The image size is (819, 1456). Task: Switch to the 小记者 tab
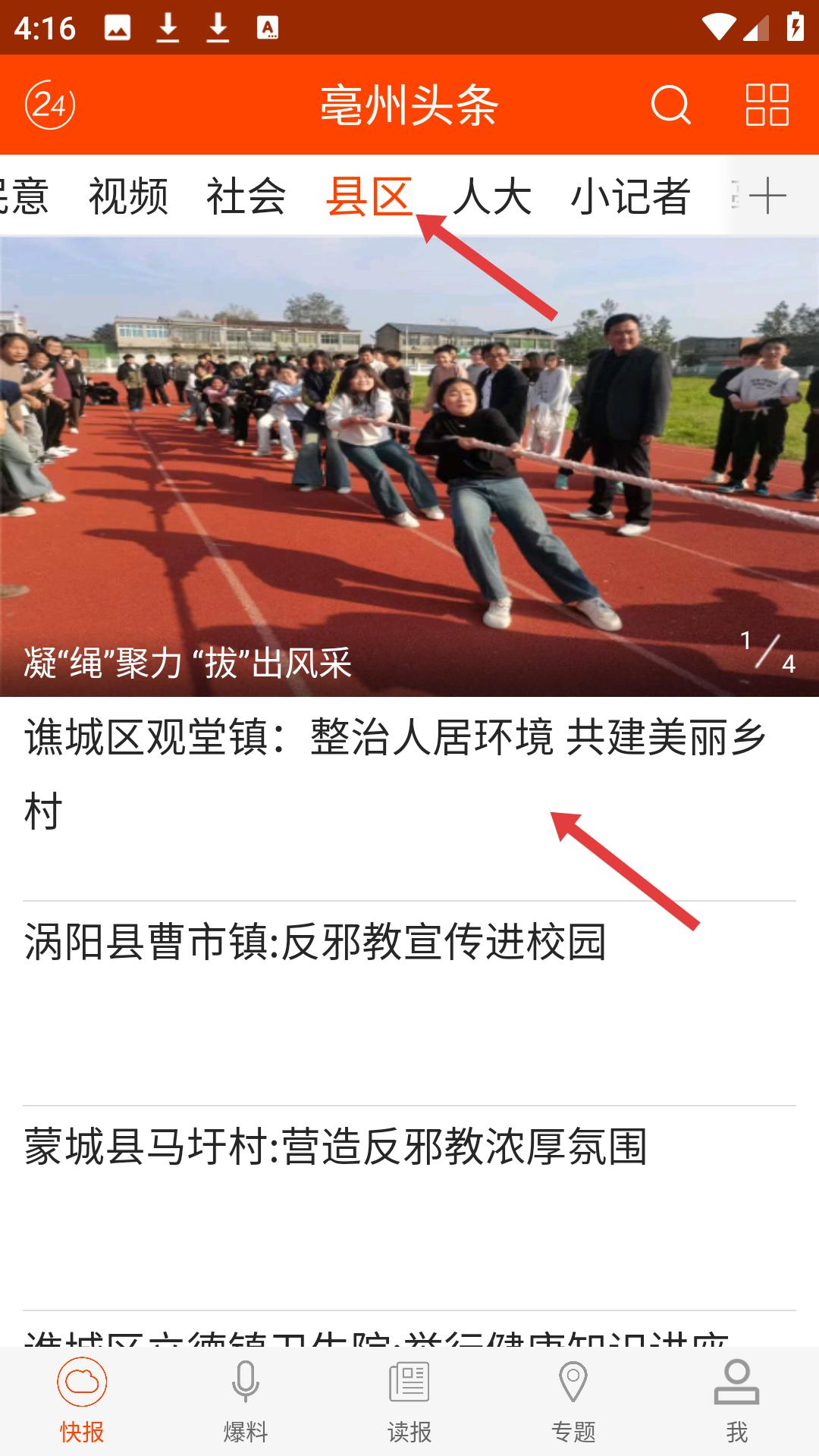pyautogui.click(x=630, y=196)
